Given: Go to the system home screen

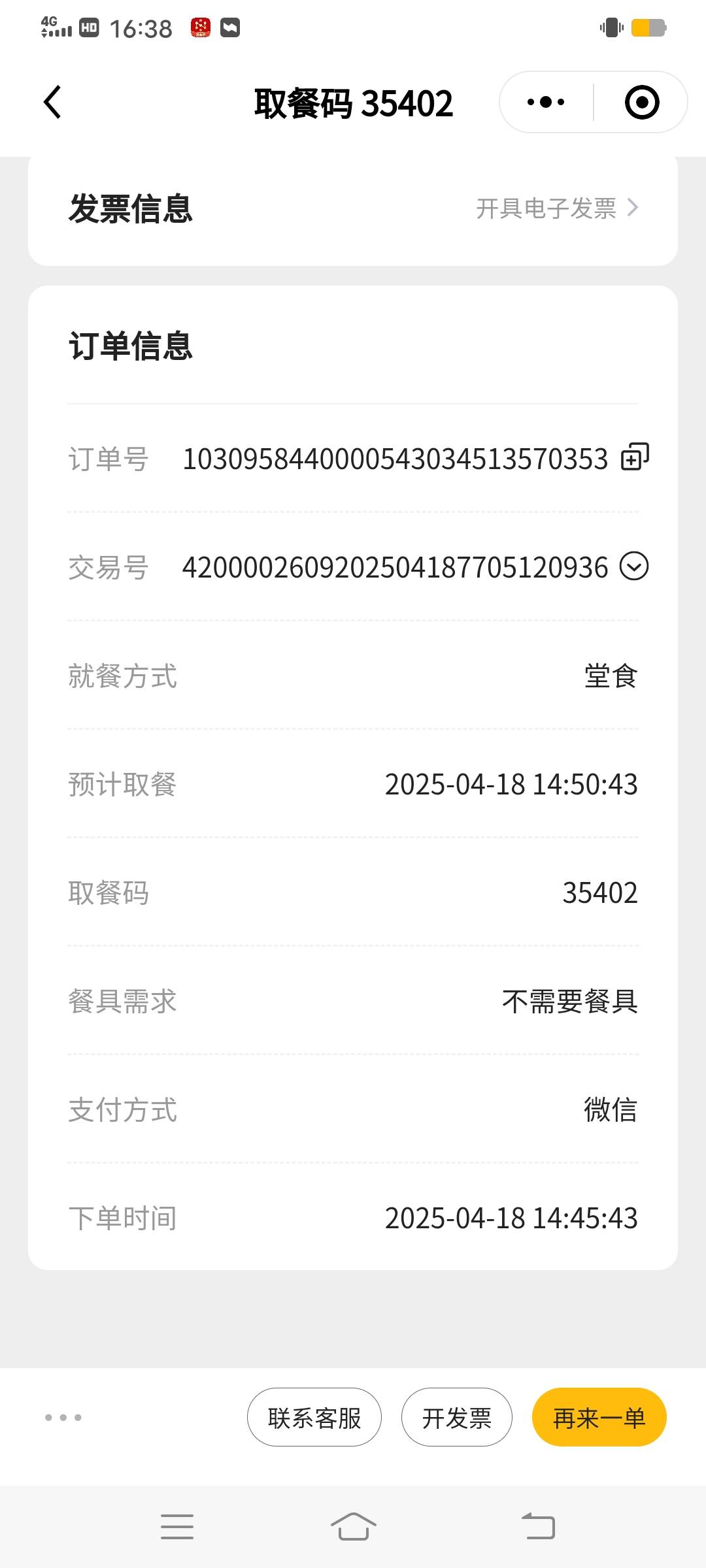Looking at the screenshot, I should click(x=353, y=1527).
